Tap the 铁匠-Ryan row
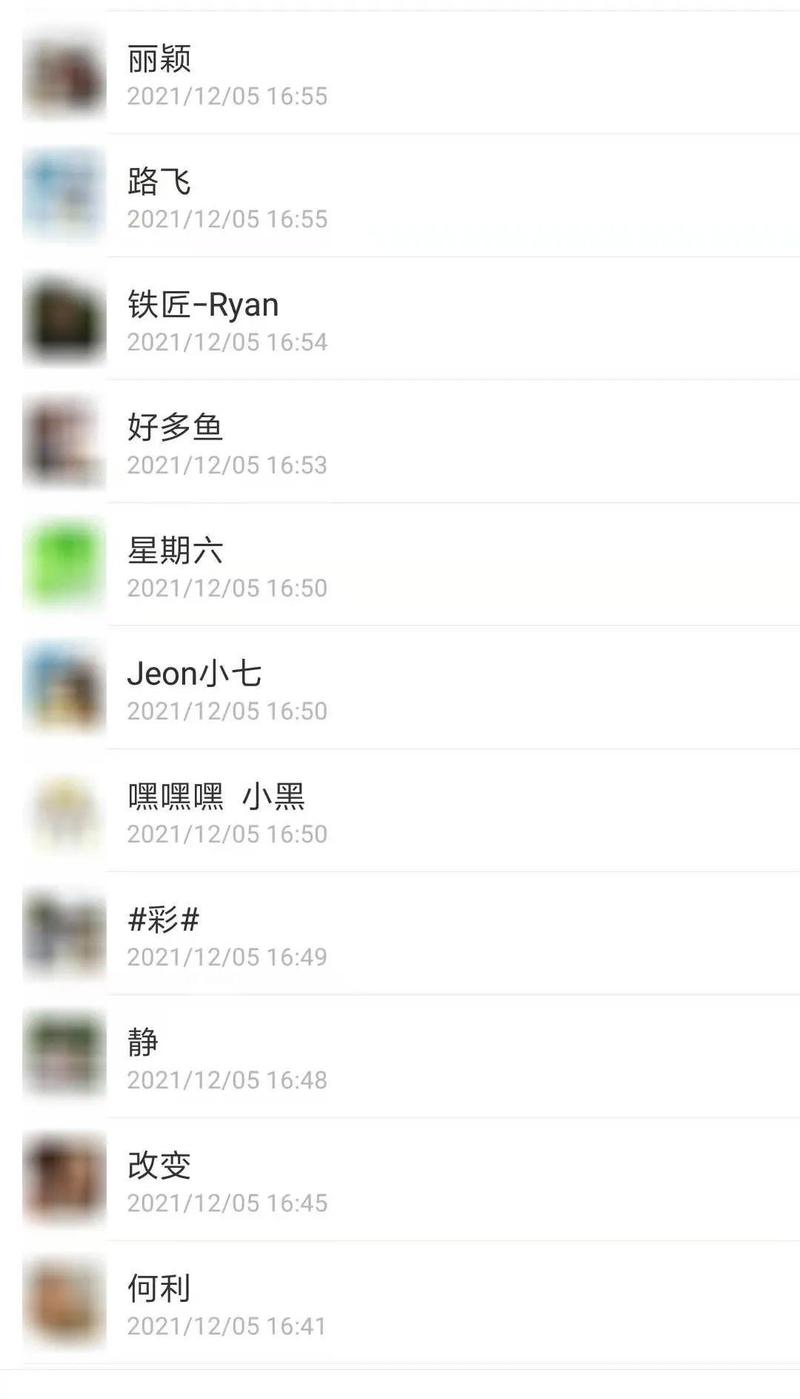This screenshot has width=800, height=1399. tap(400, 320)
